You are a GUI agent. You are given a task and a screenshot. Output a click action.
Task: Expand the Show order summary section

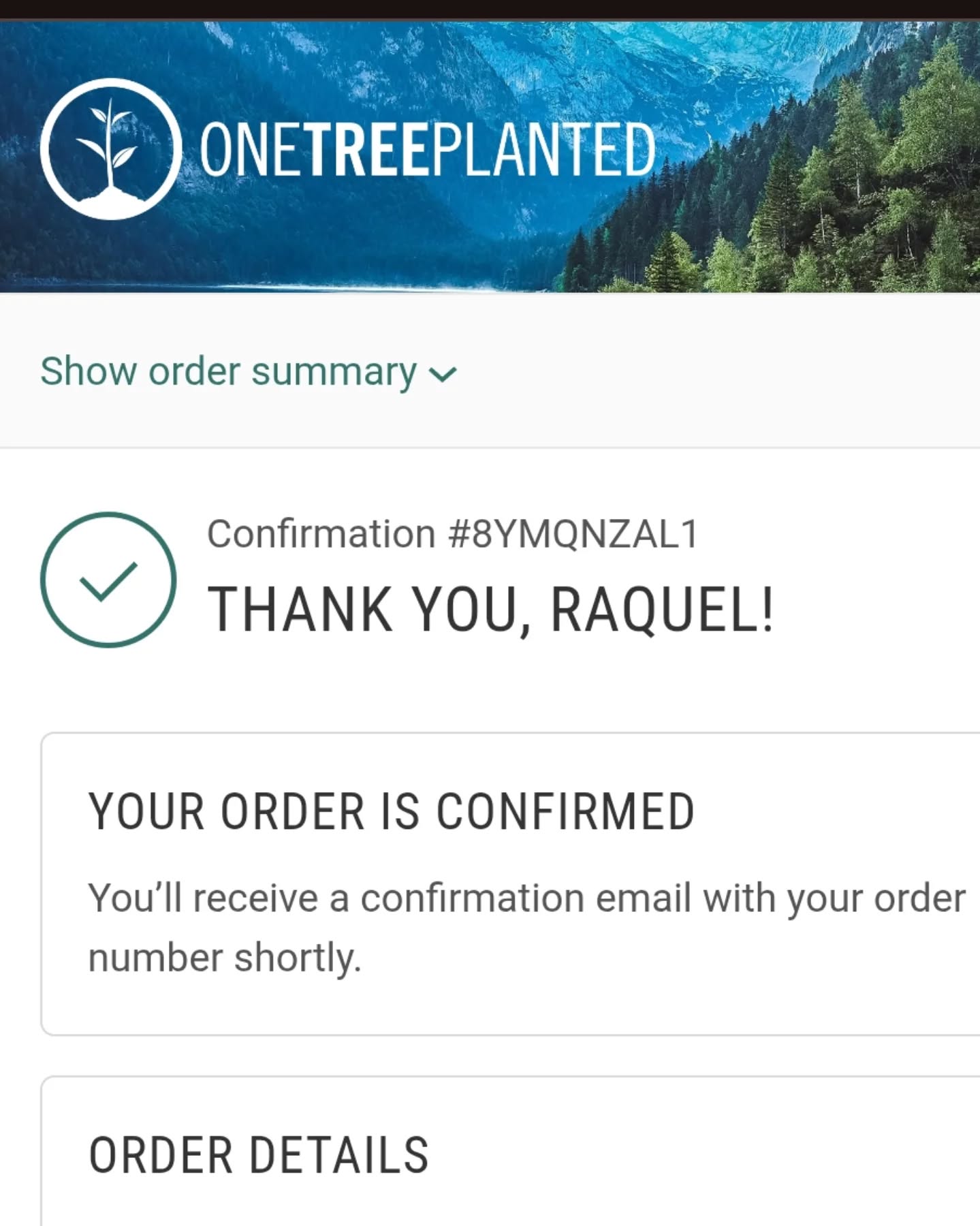248,372
